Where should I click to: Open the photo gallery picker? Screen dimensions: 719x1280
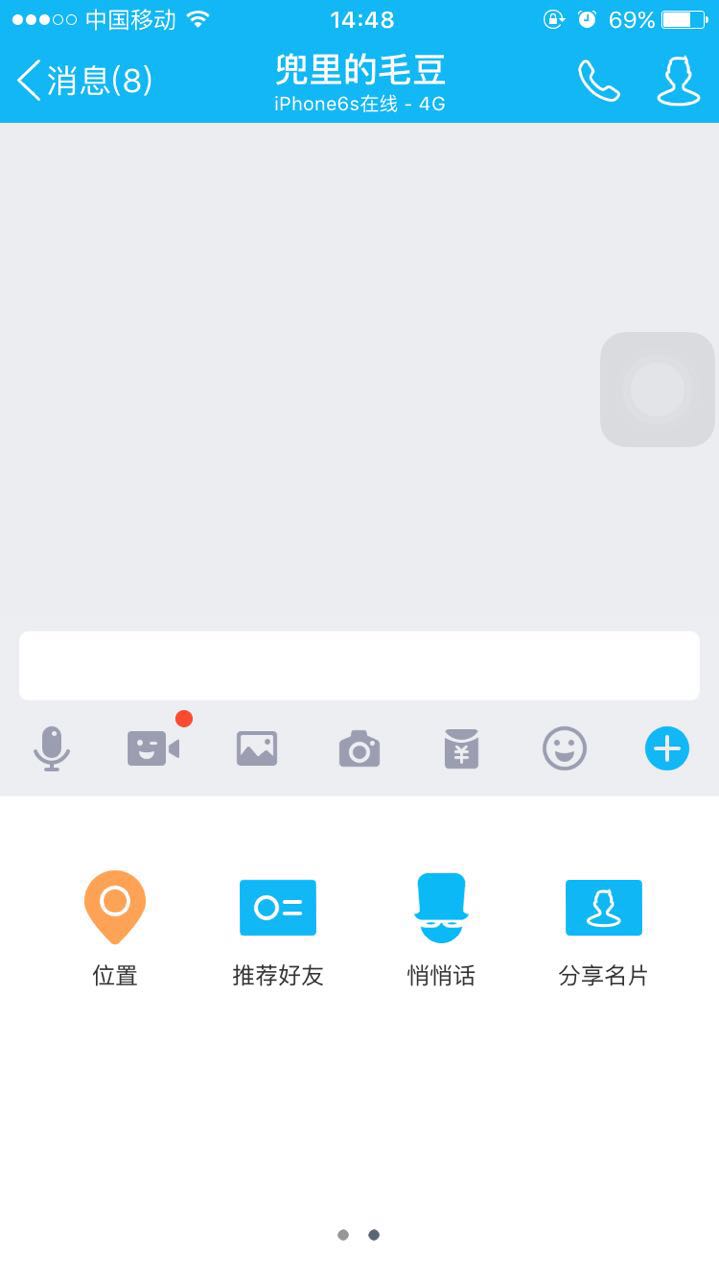[257, 748]
